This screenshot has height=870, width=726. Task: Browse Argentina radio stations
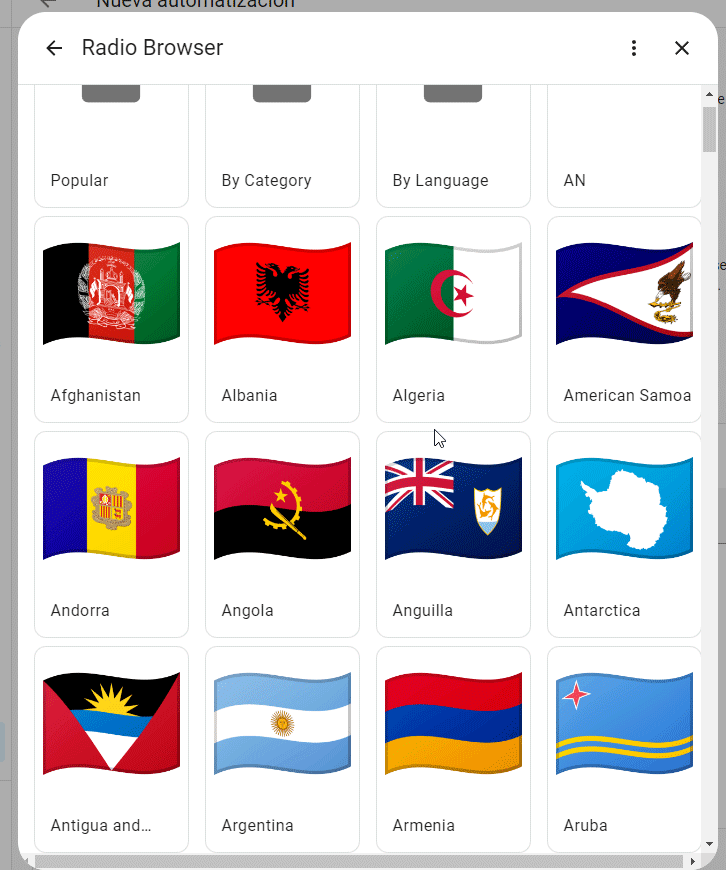[x=282, y=748]
